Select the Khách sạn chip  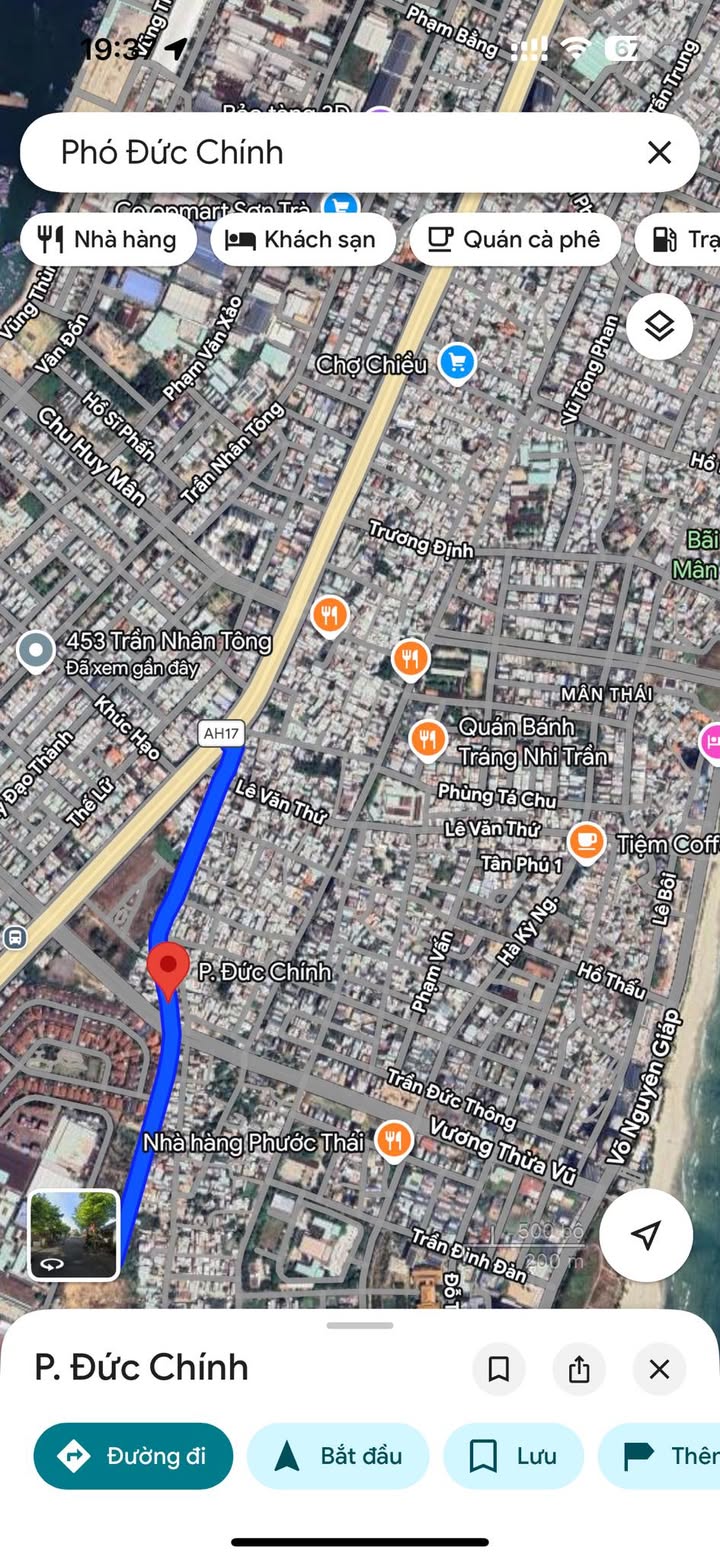pyautogui.click(x=302, y=239)
